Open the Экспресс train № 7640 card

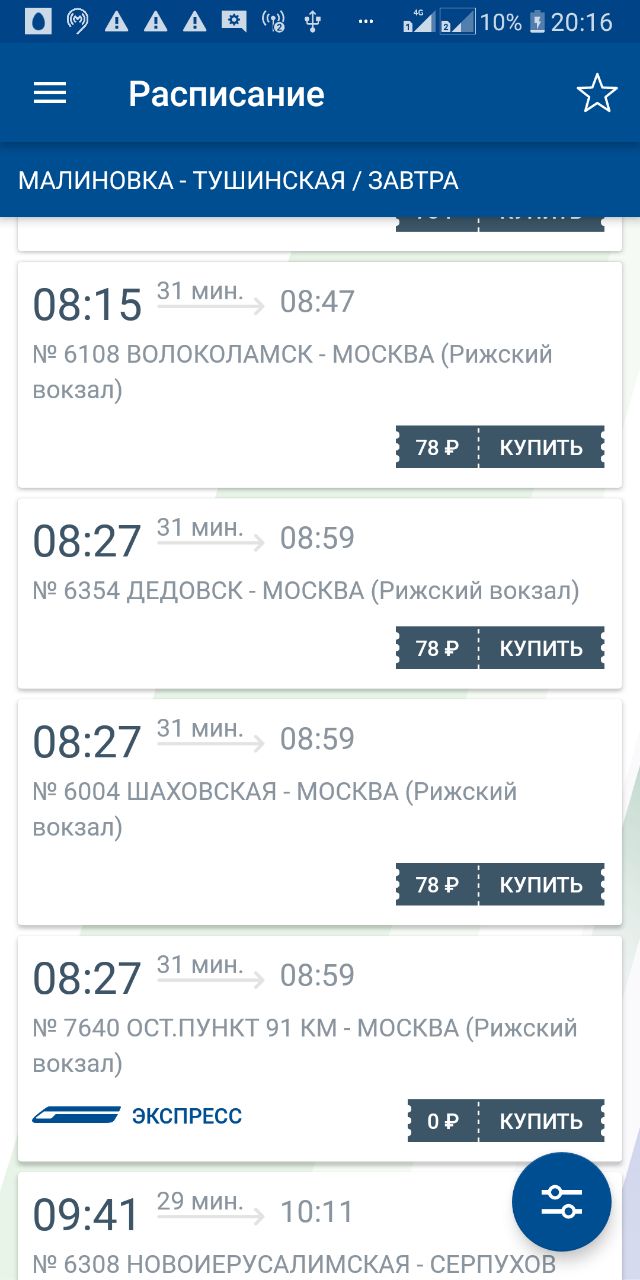320,1049
